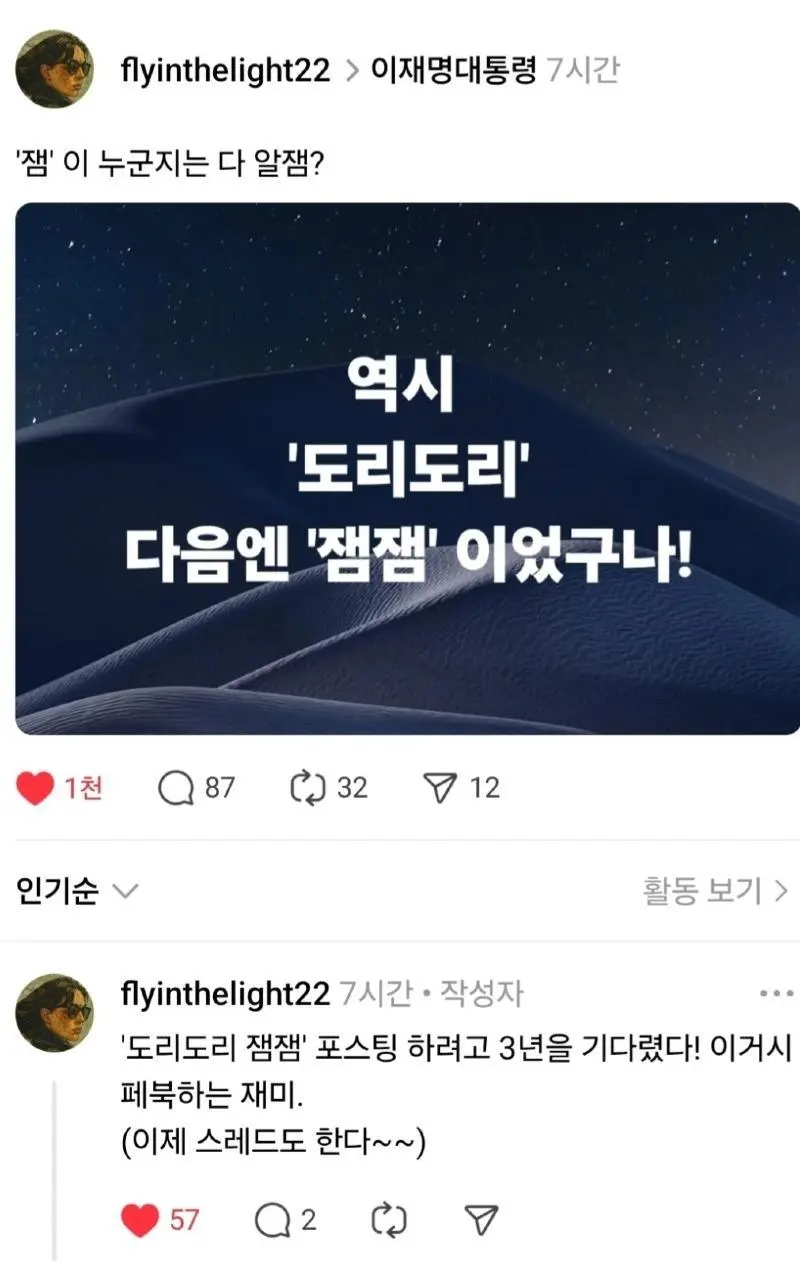Open comments on the main post
This screenshot has height=1263, width=800.
point(176,788)
